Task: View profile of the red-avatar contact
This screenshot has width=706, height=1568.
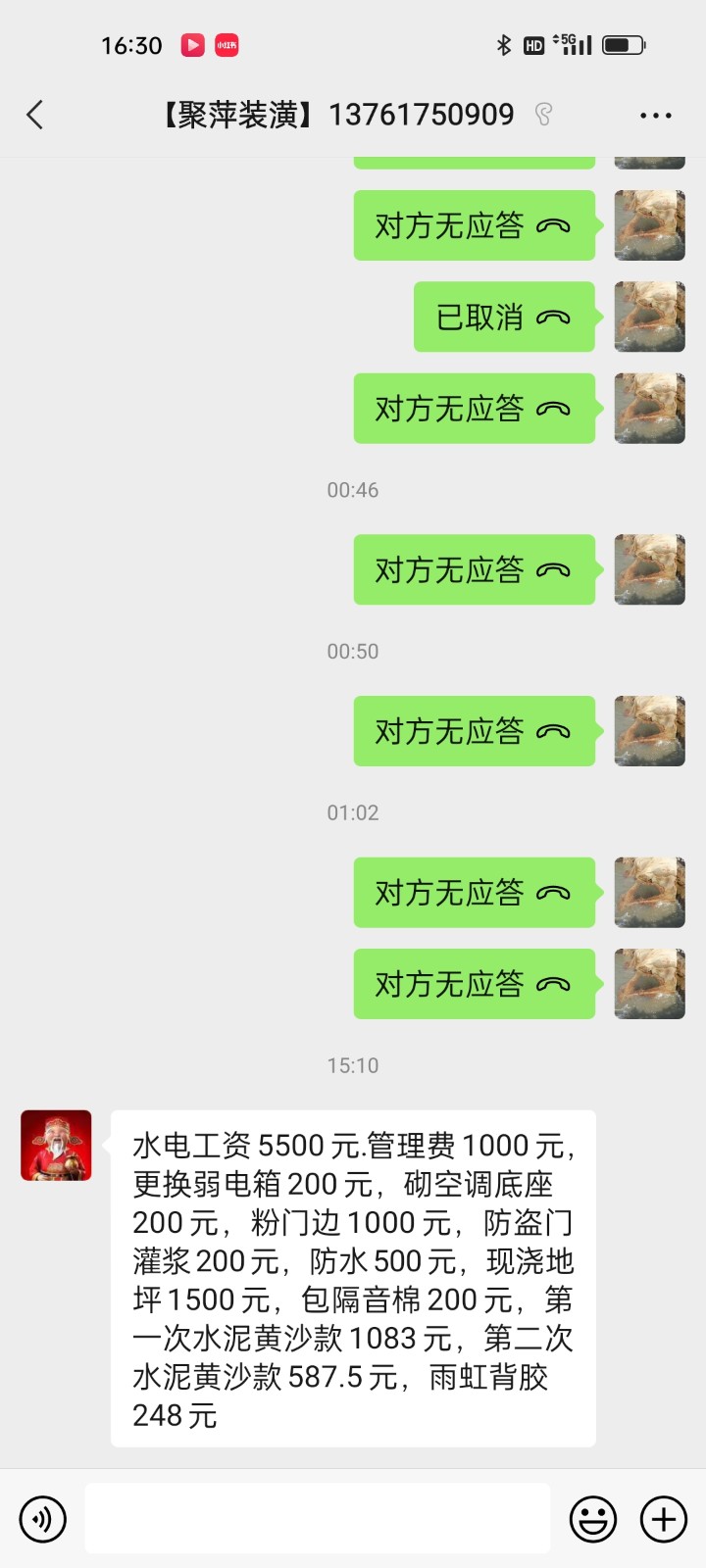Action: (56, 1145)
